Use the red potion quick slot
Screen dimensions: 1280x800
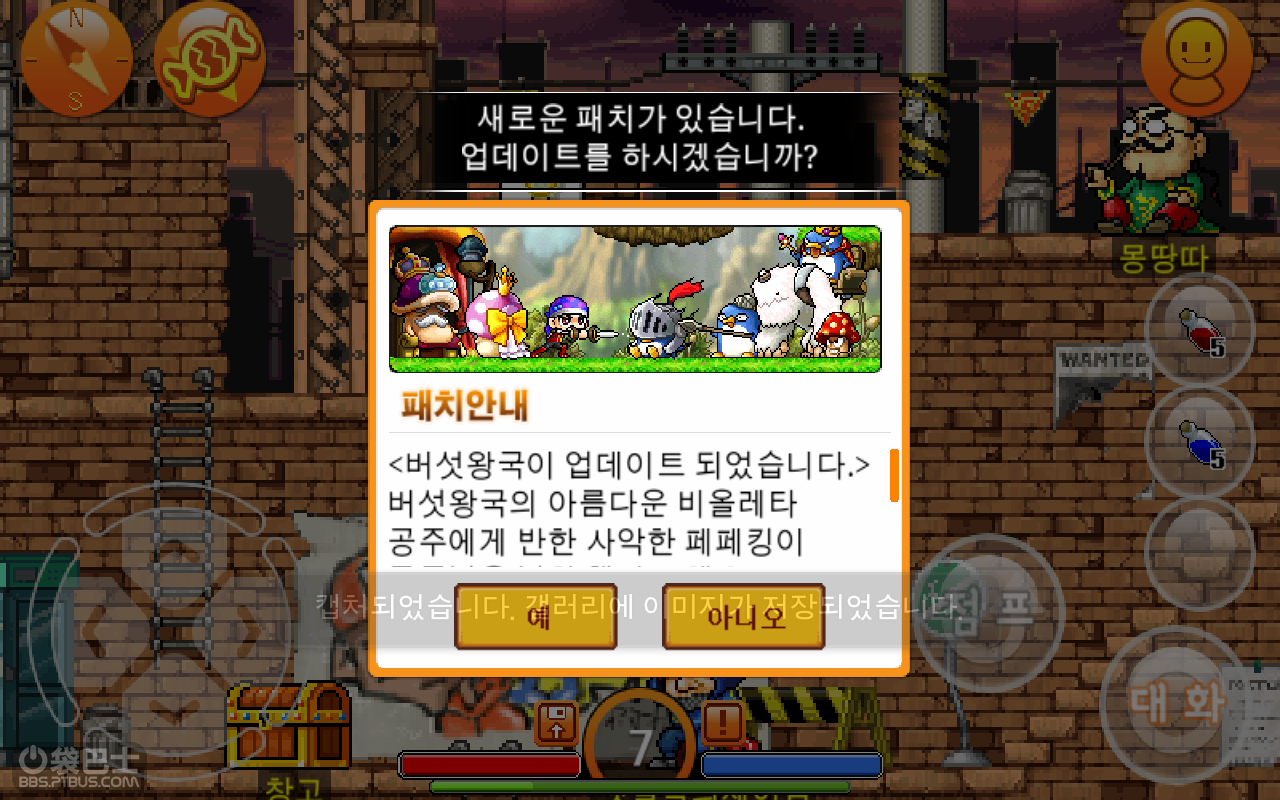point(1199,330)
